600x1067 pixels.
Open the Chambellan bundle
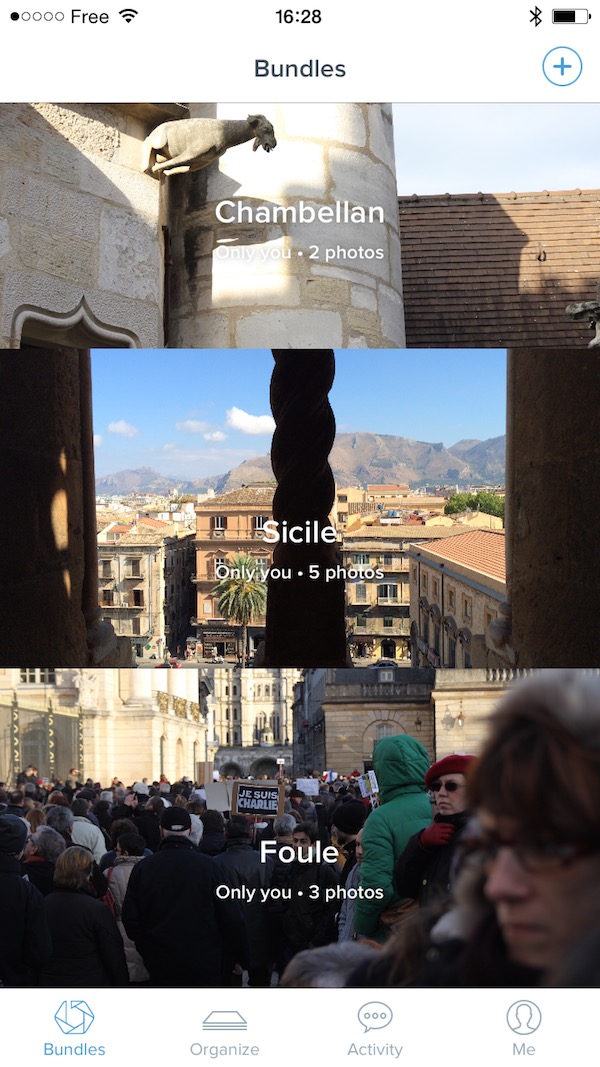(300, 226)
